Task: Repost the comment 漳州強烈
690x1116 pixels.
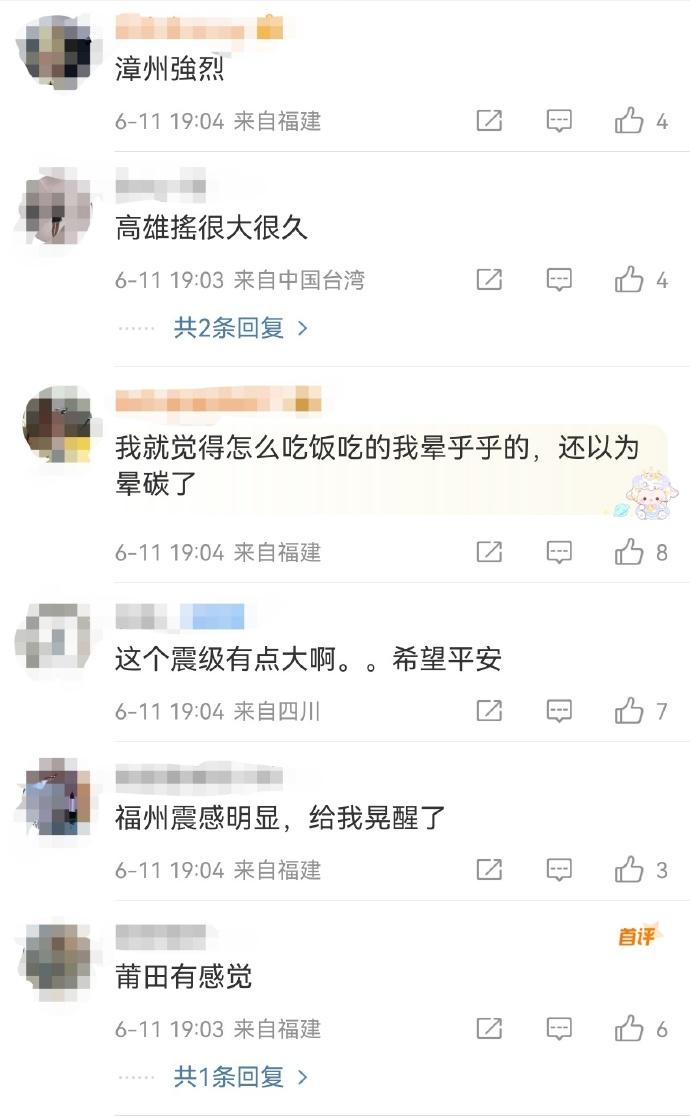Action: pos(489,121)
